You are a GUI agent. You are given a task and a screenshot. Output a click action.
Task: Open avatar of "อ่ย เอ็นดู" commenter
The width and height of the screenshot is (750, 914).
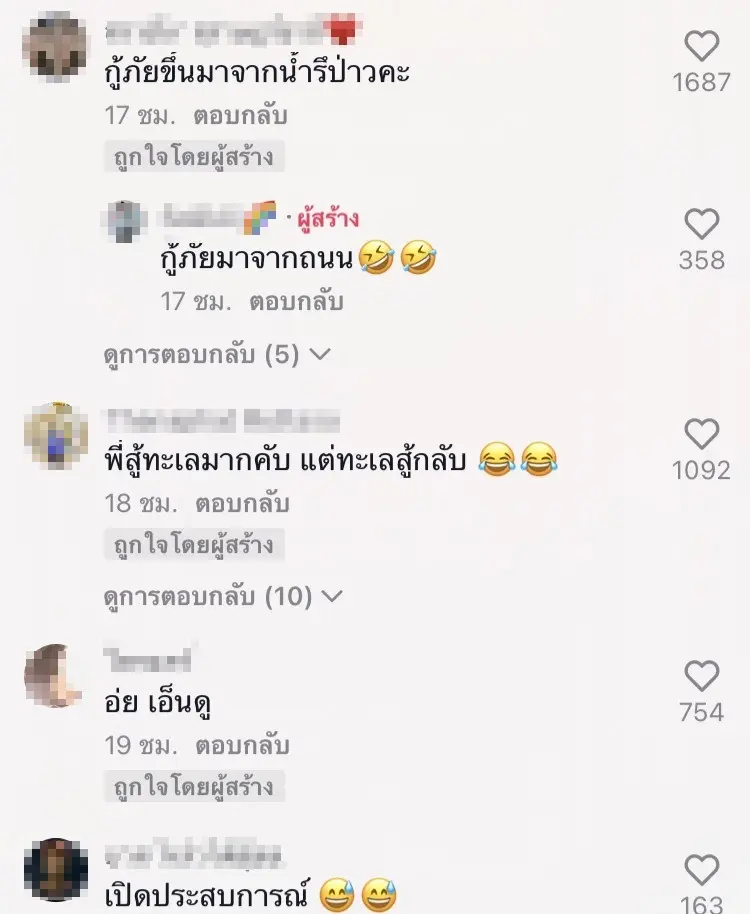[x=53, y=676]
